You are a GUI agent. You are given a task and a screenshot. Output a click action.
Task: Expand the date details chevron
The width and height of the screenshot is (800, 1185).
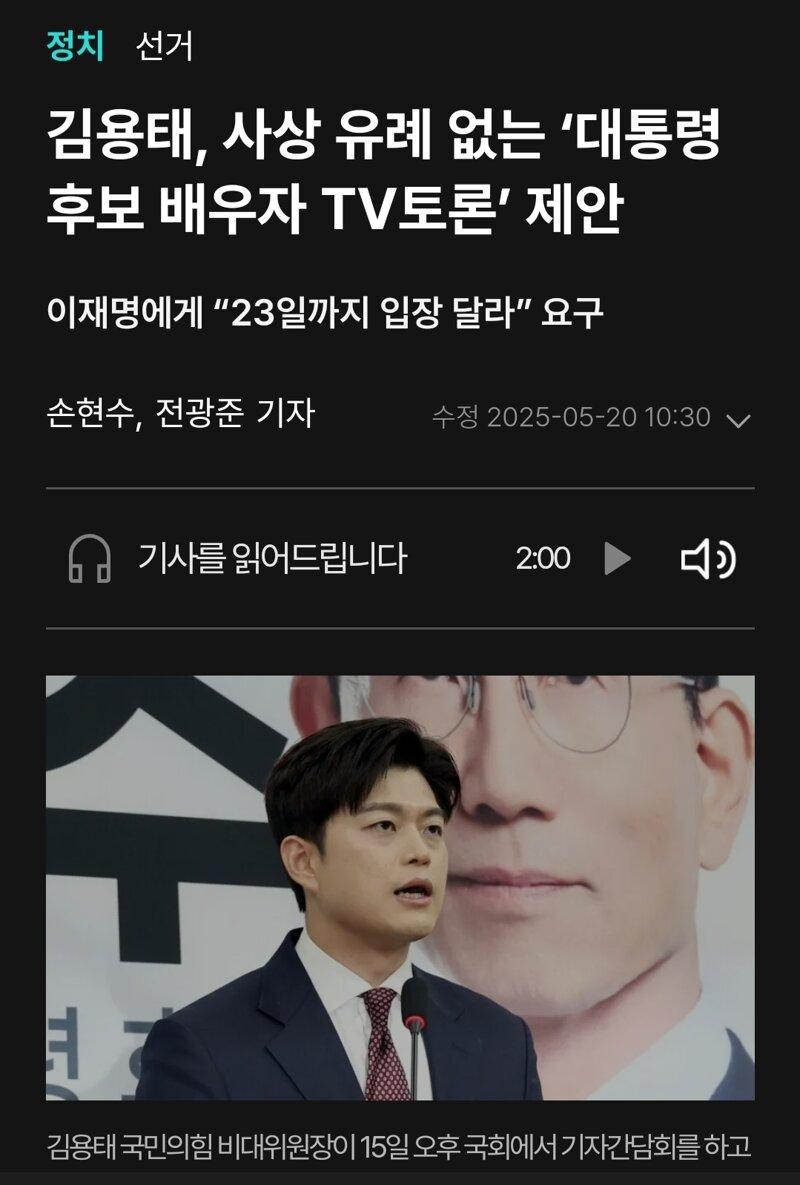(x=738, y=420)
